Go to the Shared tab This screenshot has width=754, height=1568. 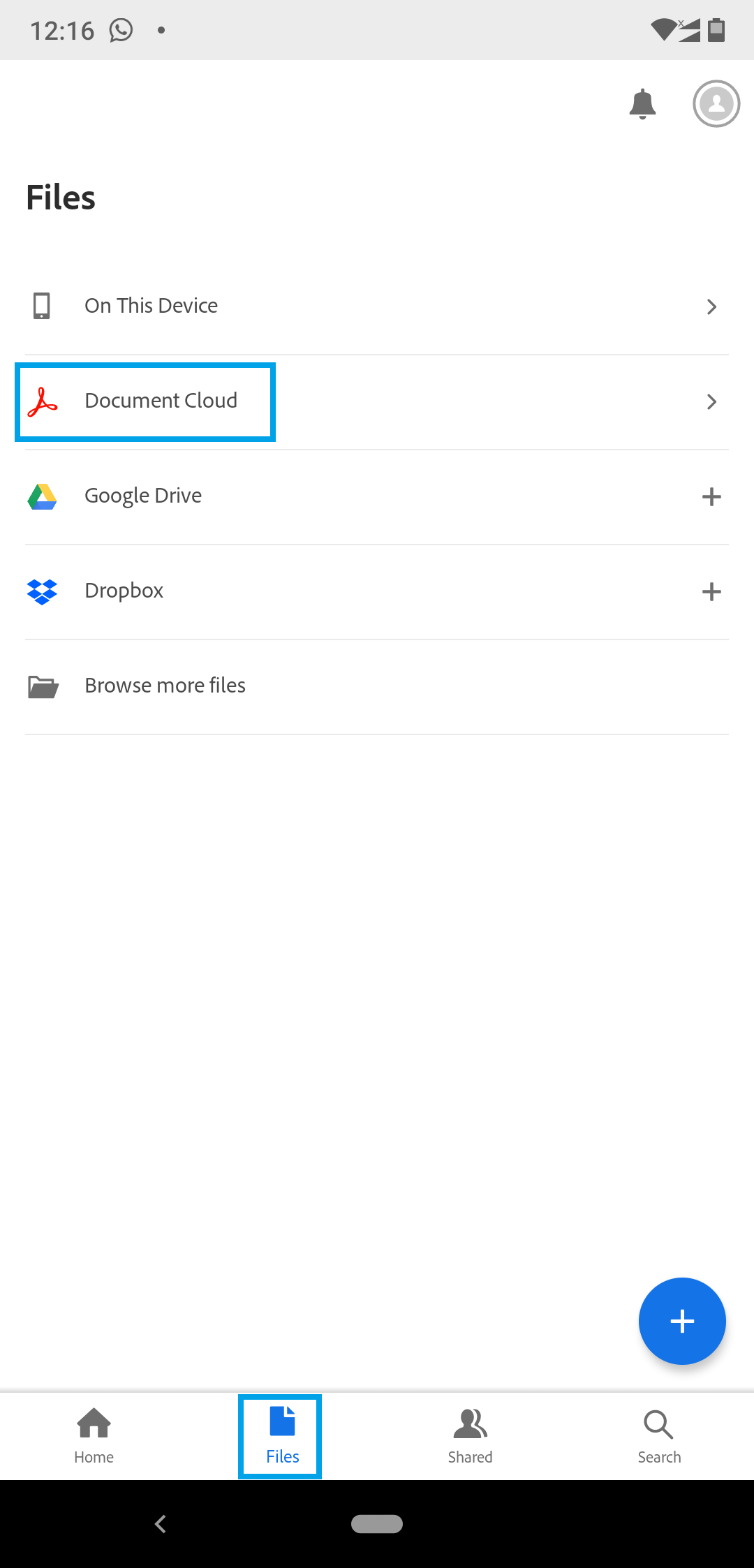tap(471, 1436)
